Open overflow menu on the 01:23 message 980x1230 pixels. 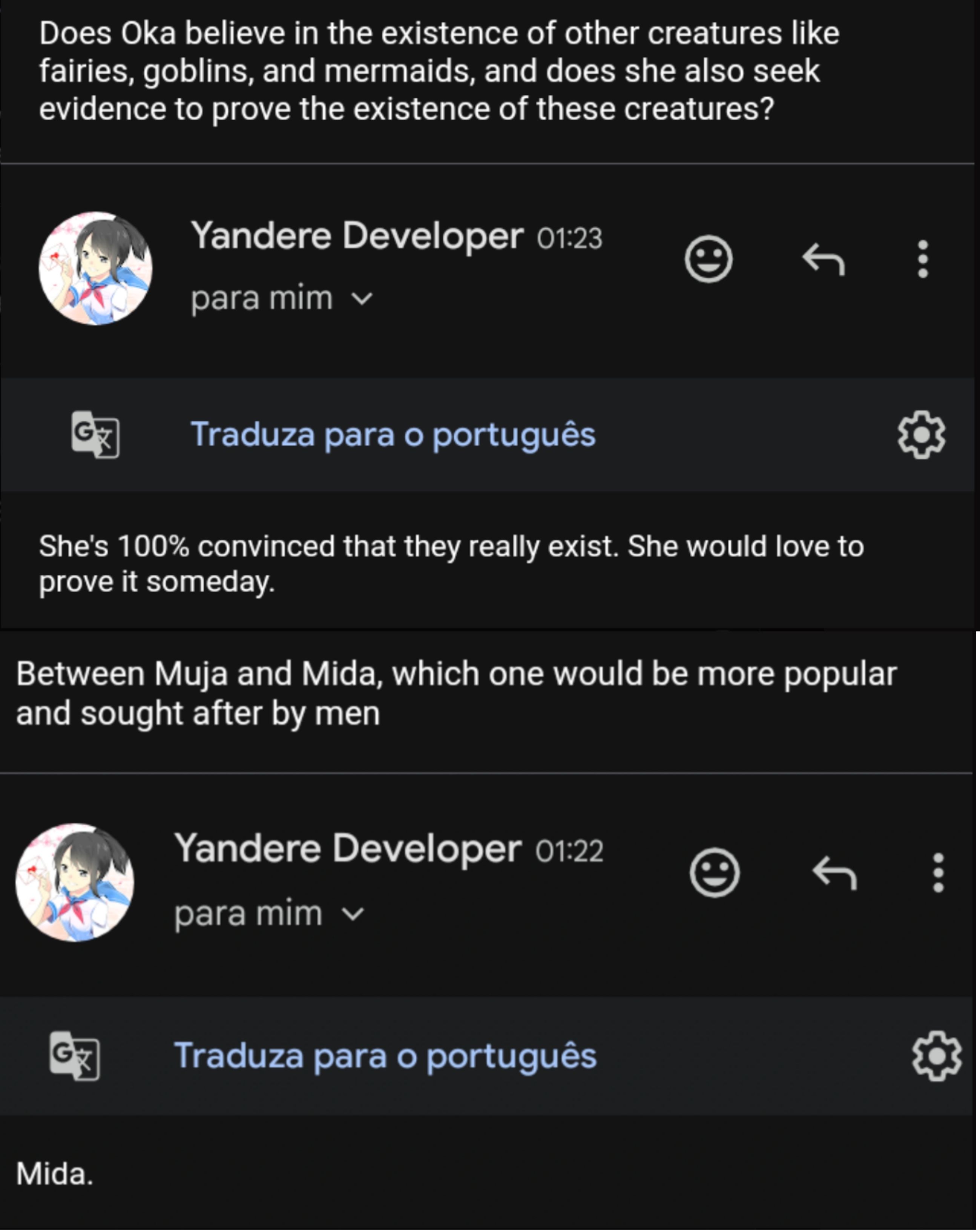922,260
